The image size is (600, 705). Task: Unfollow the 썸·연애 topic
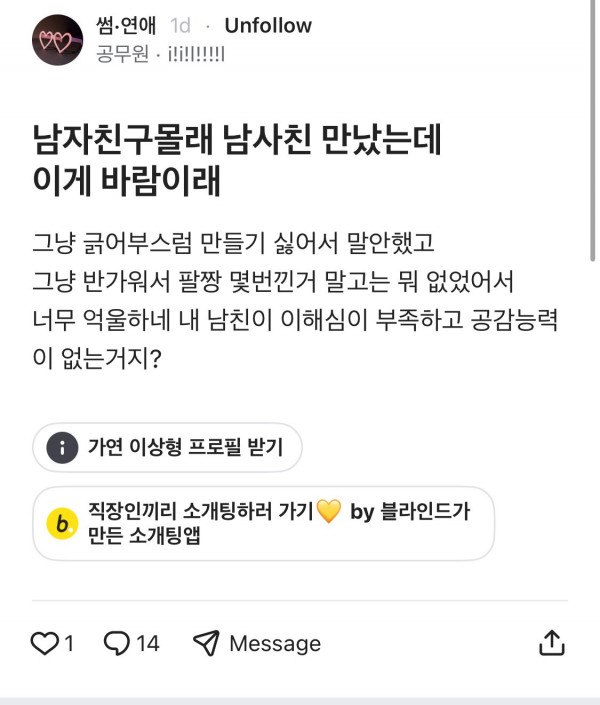point(268,26)
